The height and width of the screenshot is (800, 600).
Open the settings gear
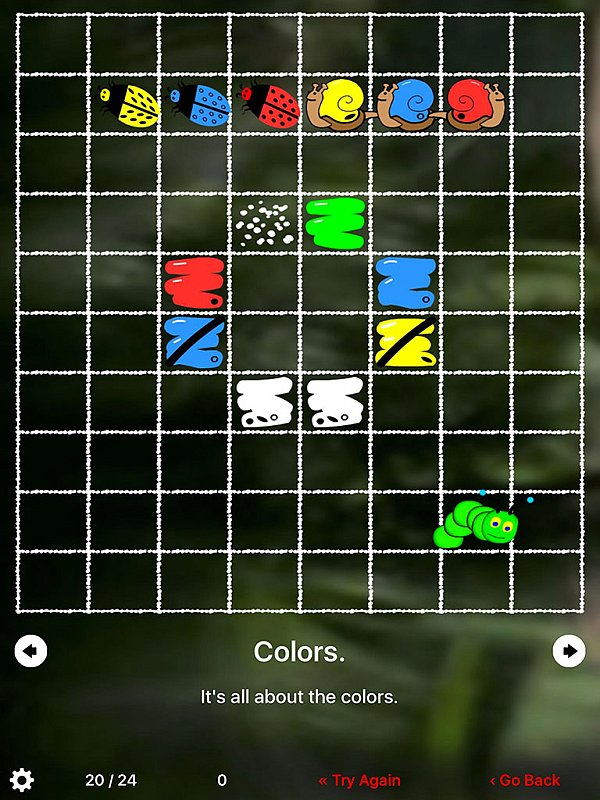21,780
